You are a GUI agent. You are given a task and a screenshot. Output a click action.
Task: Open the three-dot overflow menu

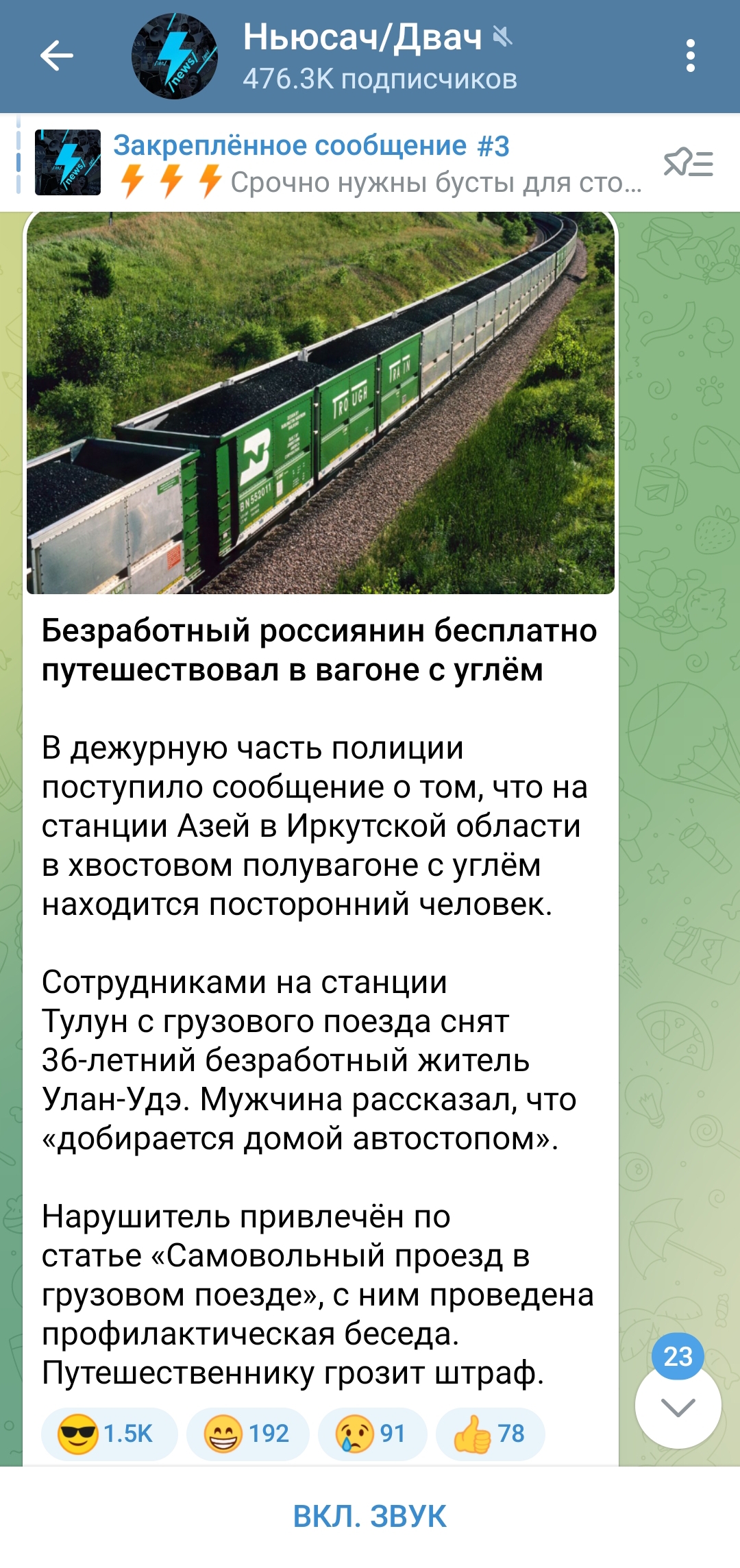click(690, 56)
